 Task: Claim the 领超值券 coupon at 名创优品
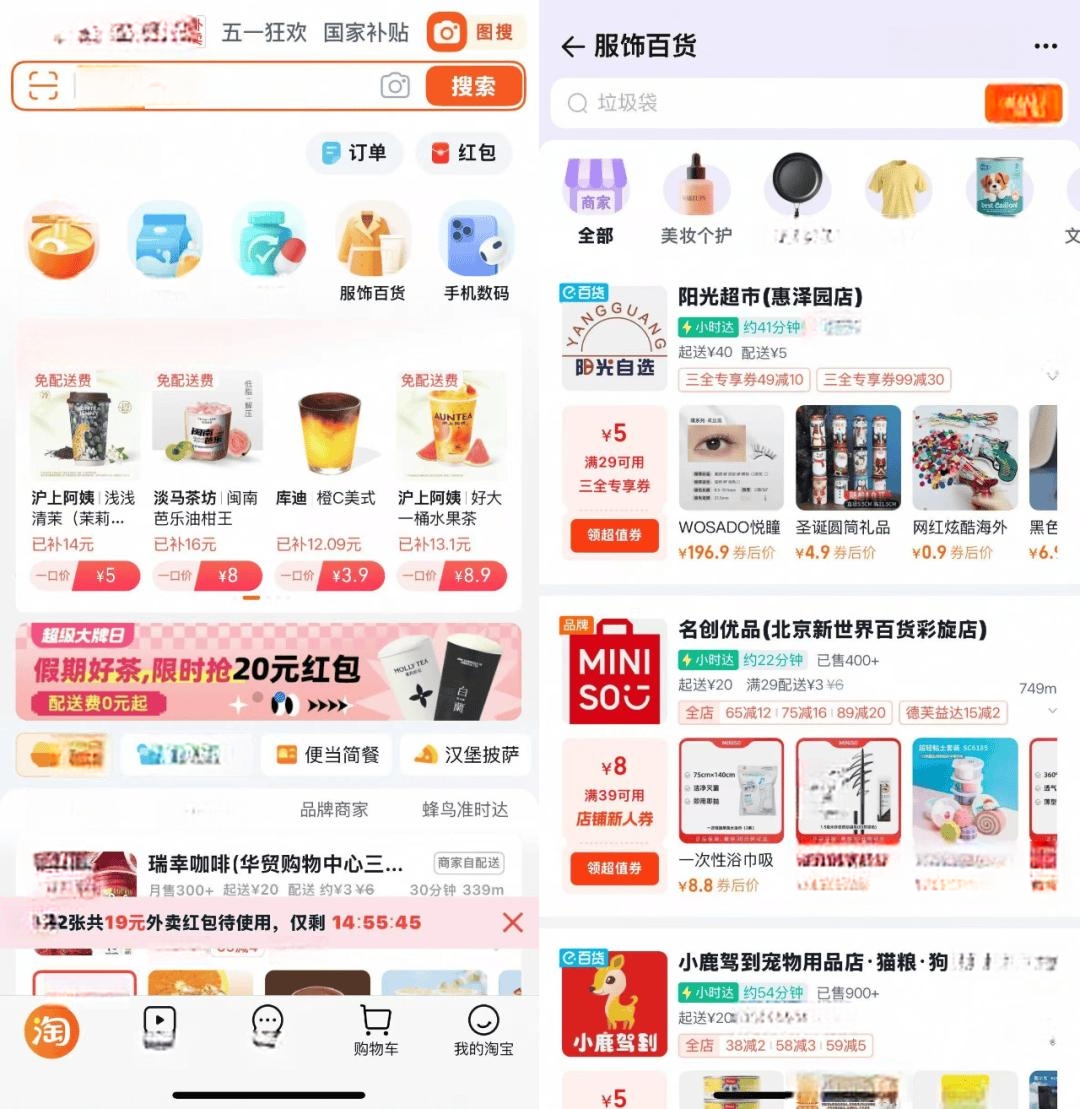(x=614, y=868)
